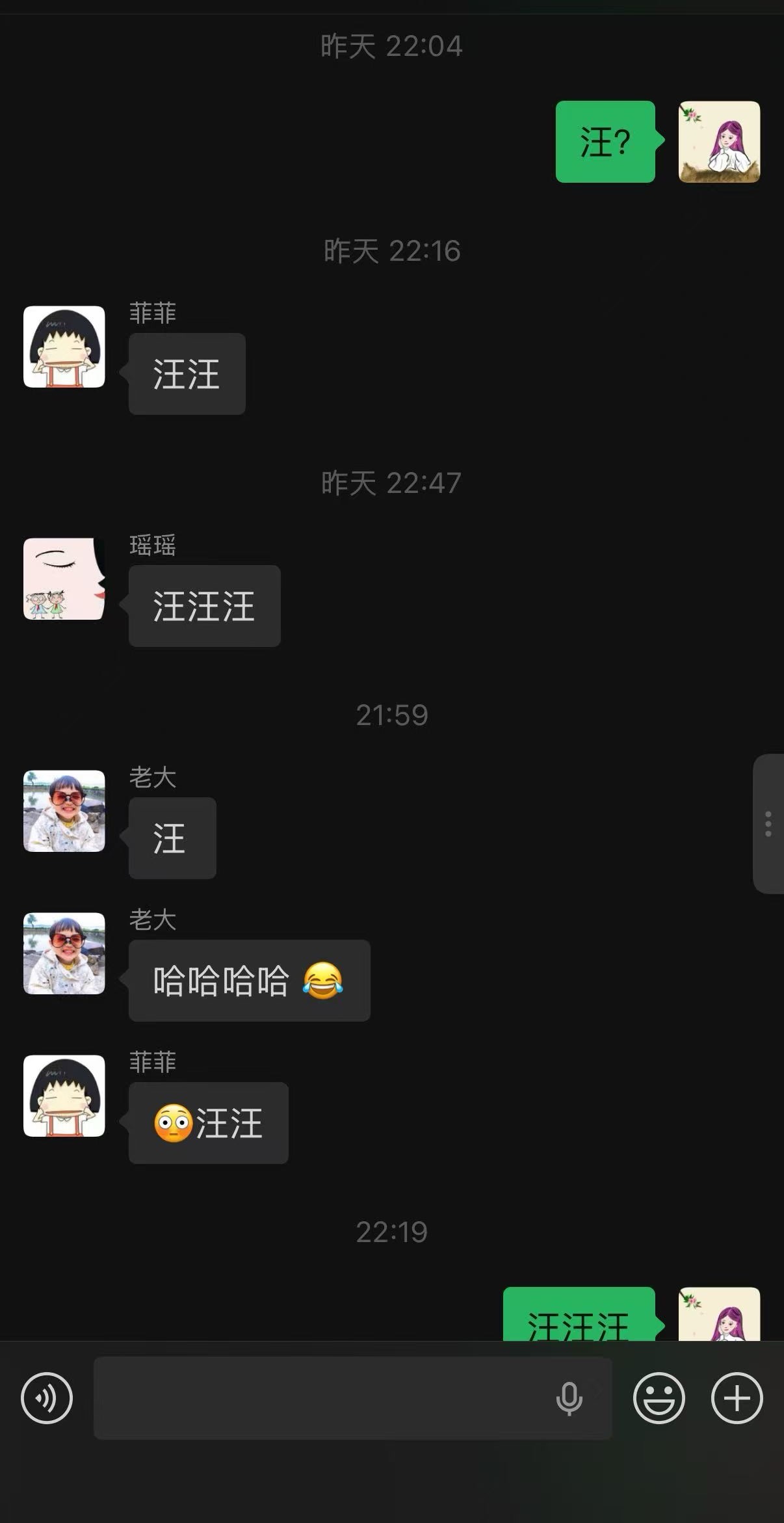Open 瑶瑶's profile avatar
784x1523 pixels.
point(64,579)
